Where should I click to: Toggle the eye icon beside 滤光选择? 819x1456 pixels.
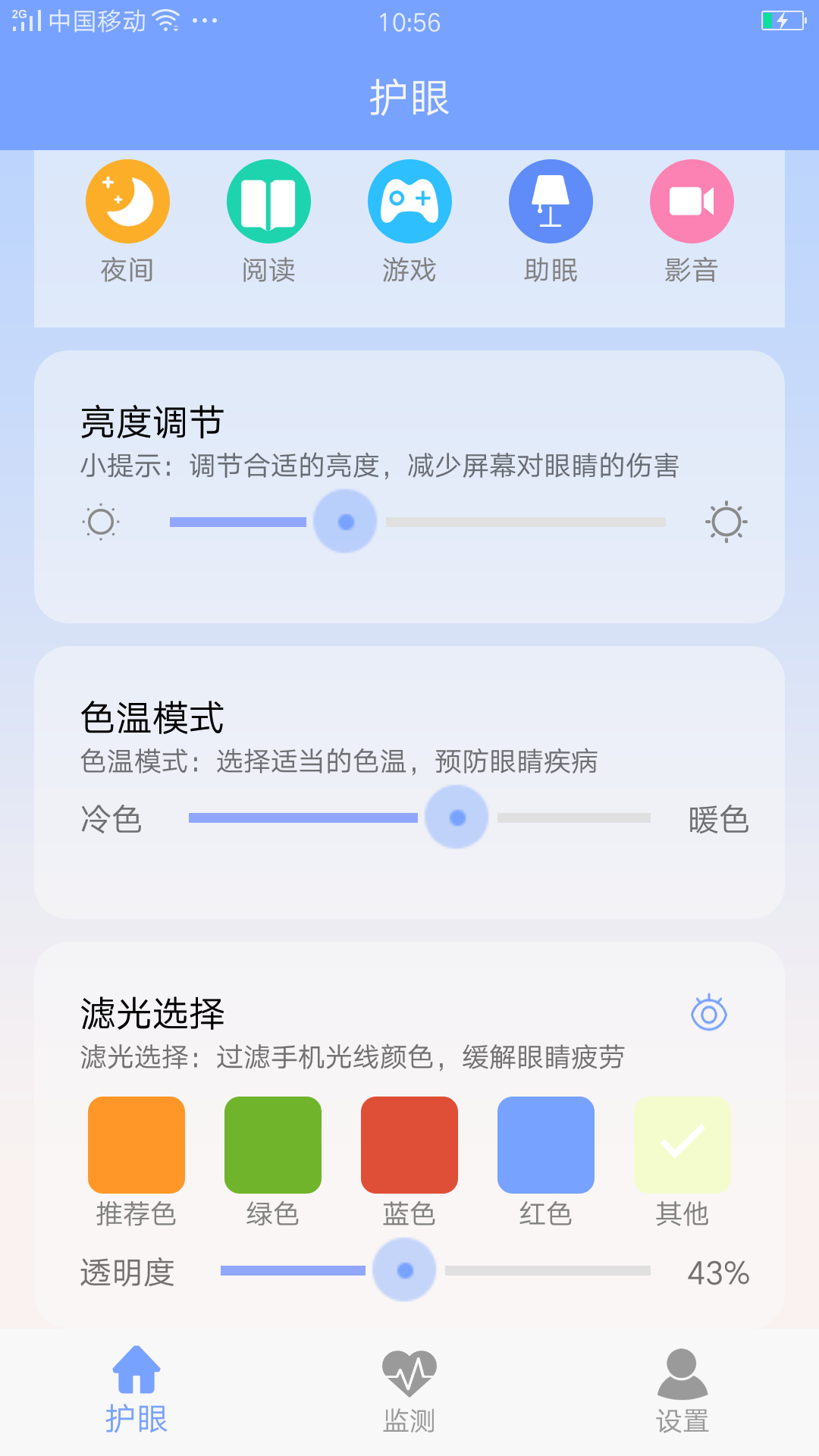tap(708, 1014)
